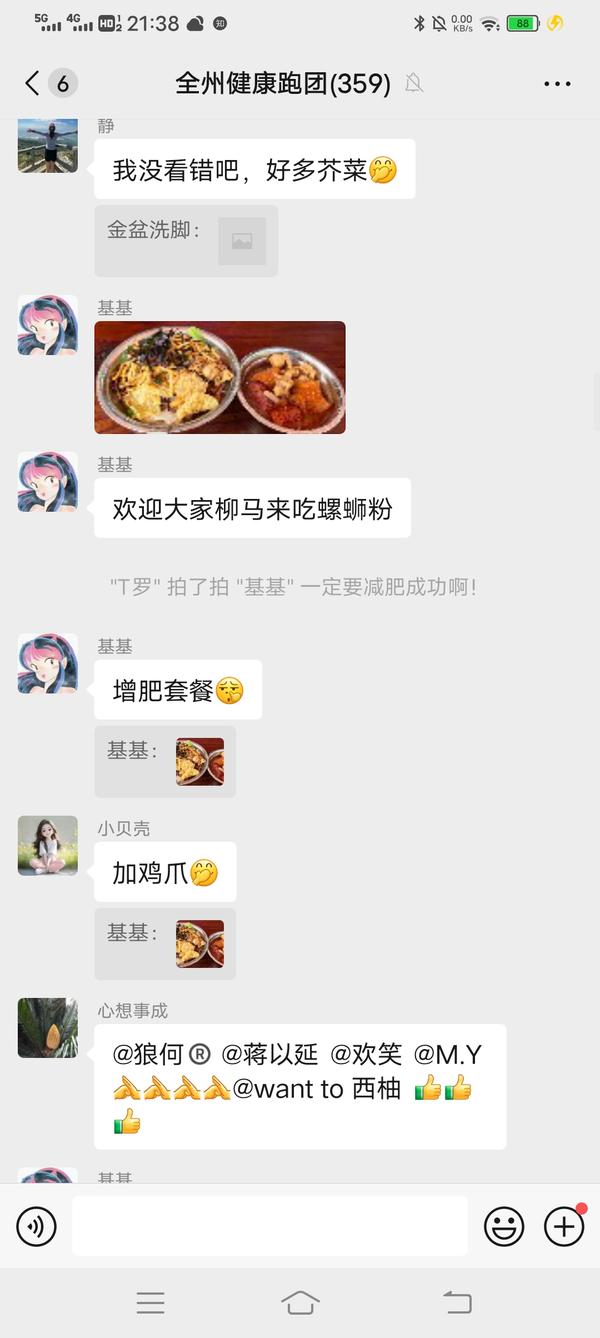Open the group chat options menu
Image resolution: width=600 pixels, height=1338 pixels.
tap(557, 83)
